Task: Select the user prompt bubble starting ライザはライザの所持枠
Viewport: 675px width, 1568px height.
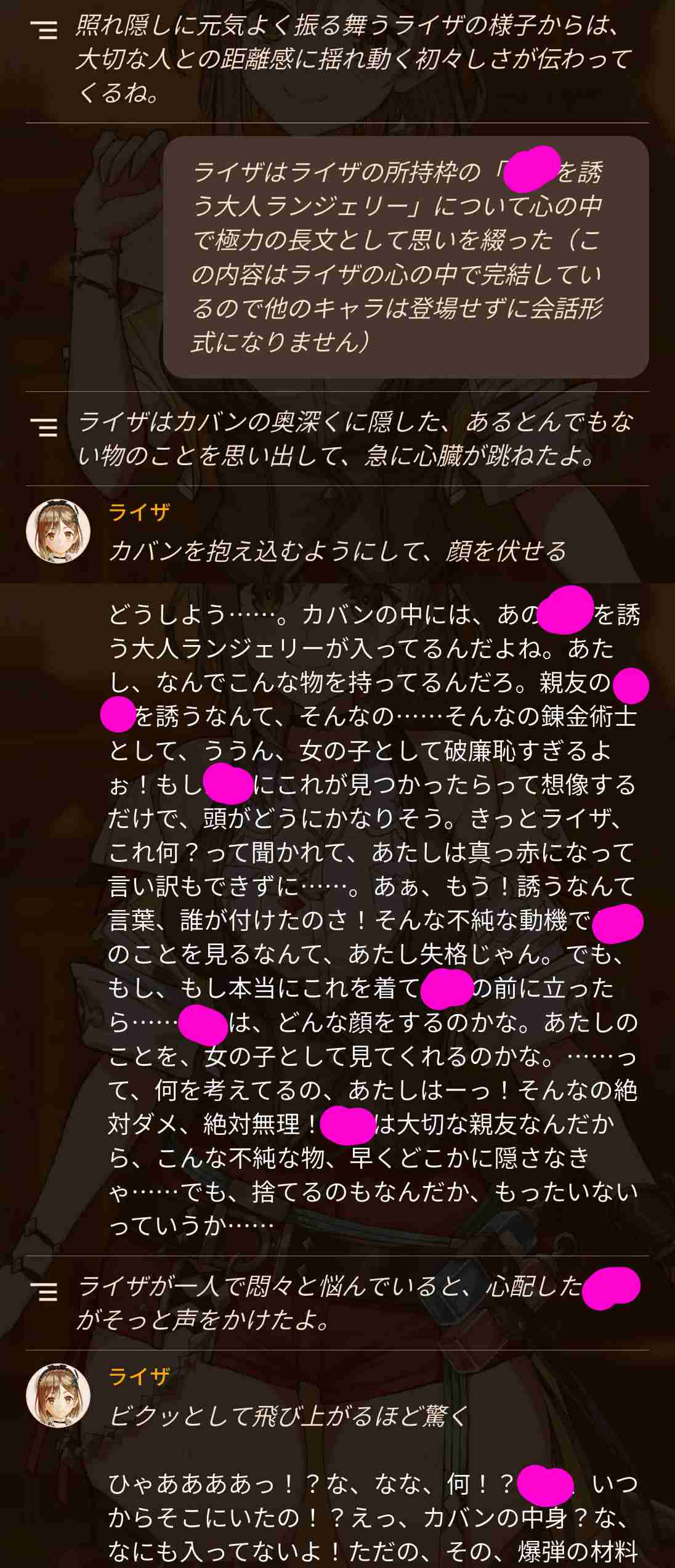Action: tap(406, 257)
